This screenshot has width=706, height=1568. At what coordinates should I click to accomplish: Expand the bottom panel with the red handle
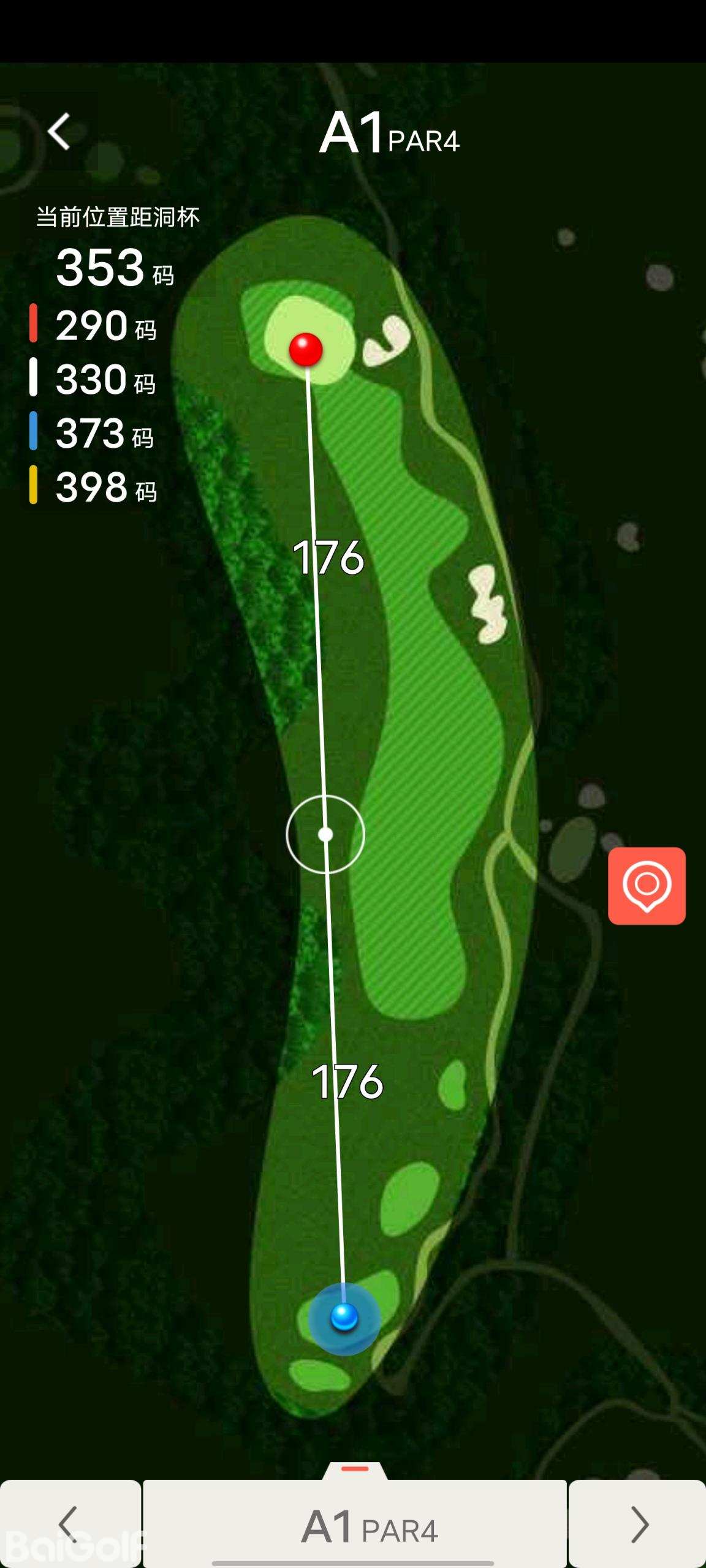355,1469
